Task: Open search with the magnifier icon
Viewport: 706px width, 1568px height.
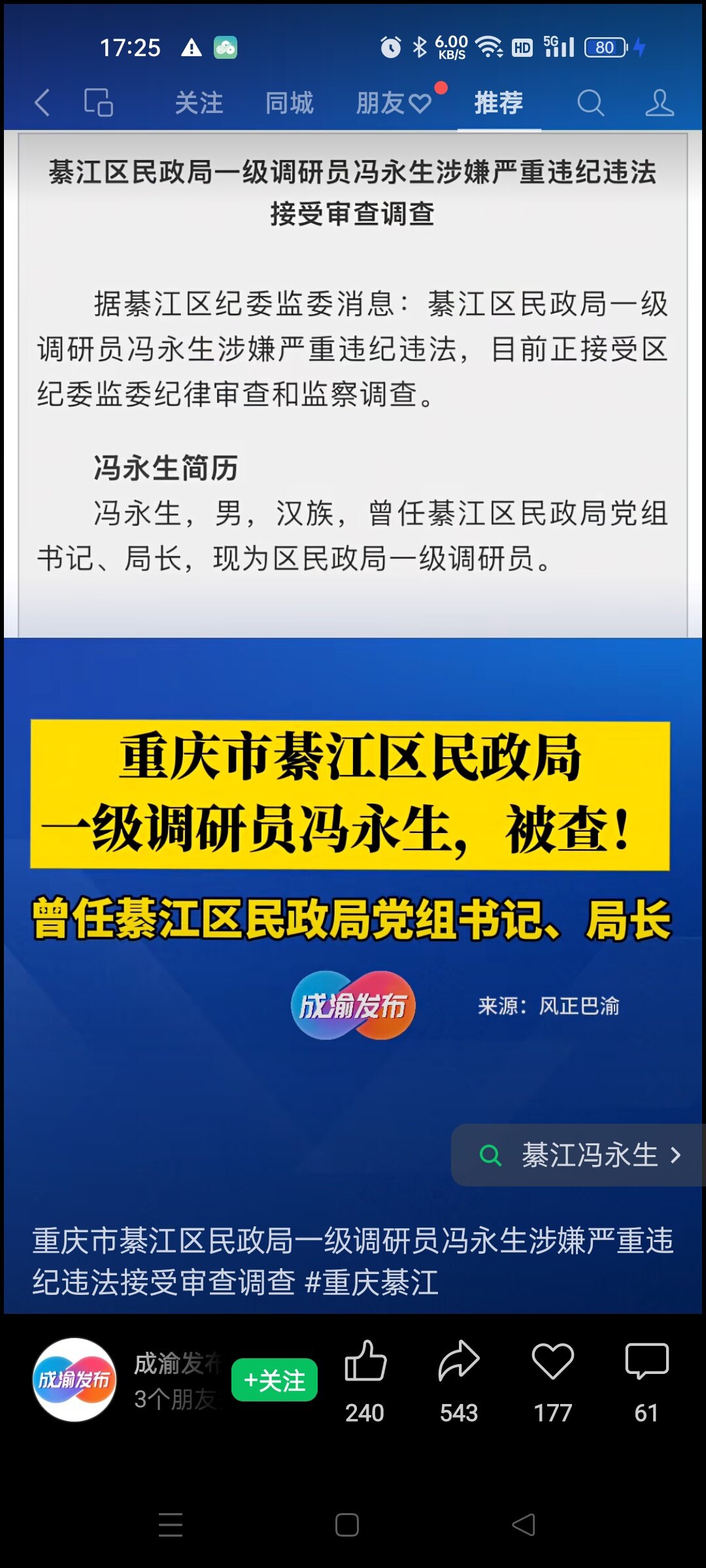Action: (x=590, y=103)
